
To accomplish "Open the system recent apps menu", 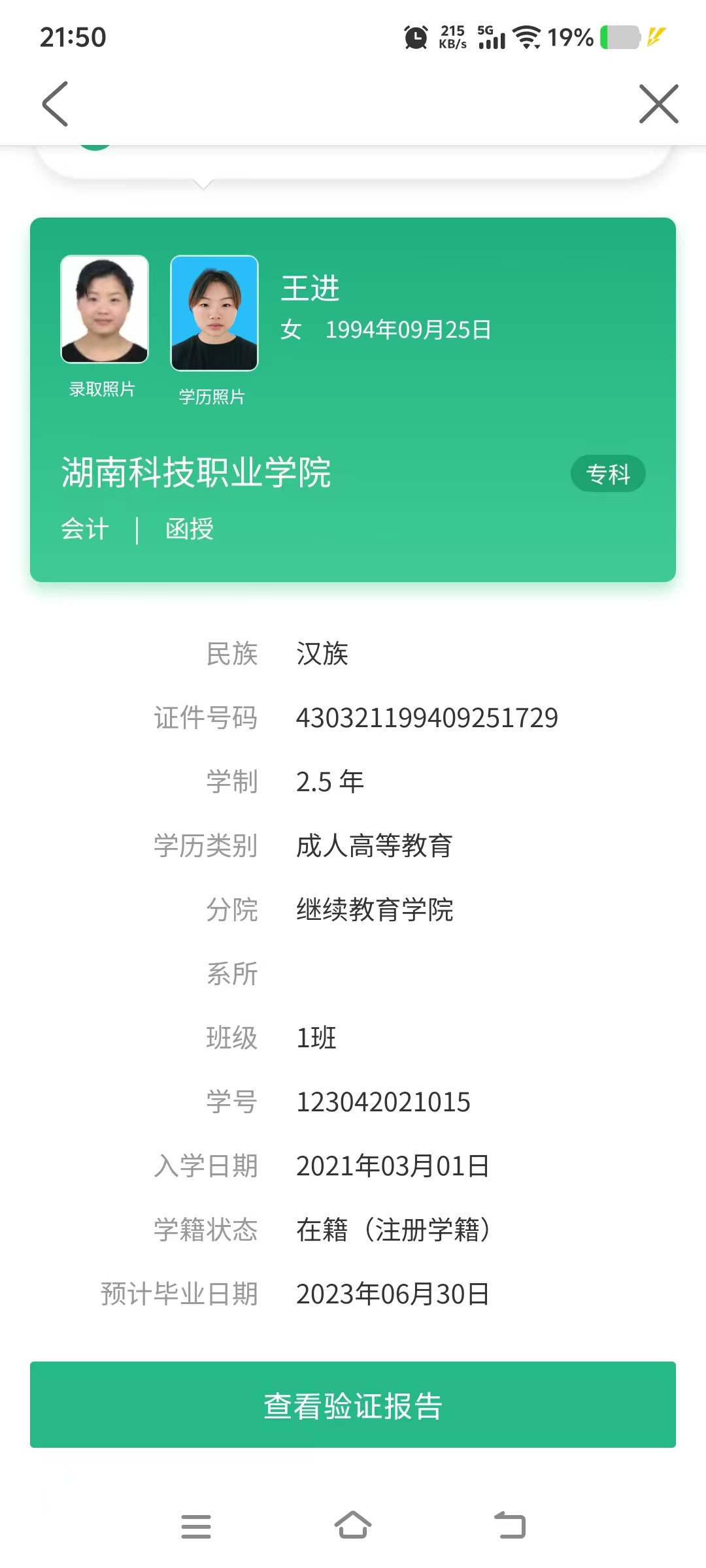I will [195, 1526].
